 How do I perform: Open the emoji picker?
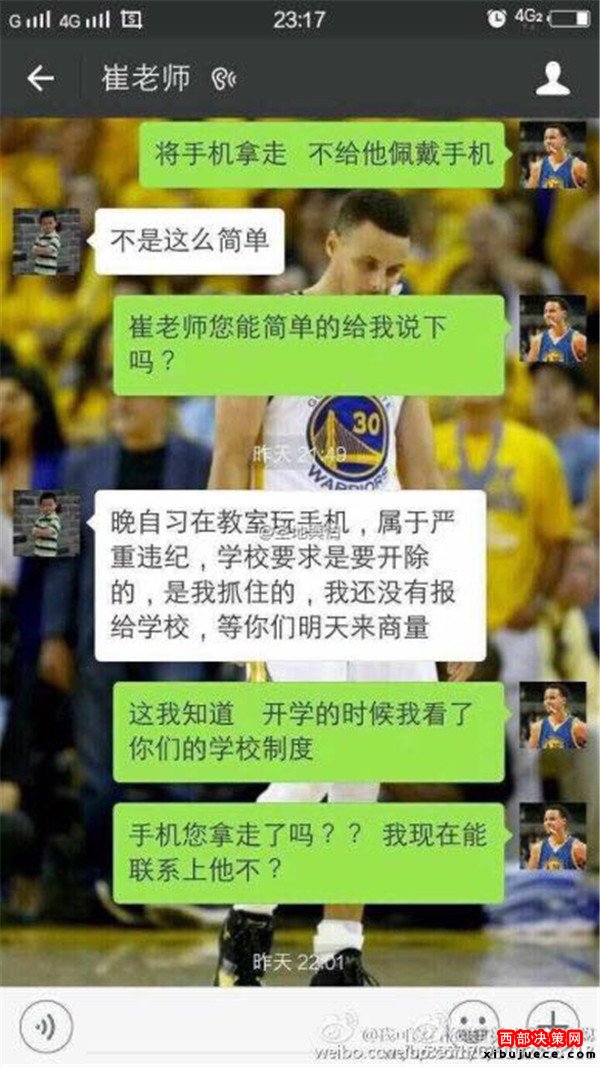pos(473,1024)
